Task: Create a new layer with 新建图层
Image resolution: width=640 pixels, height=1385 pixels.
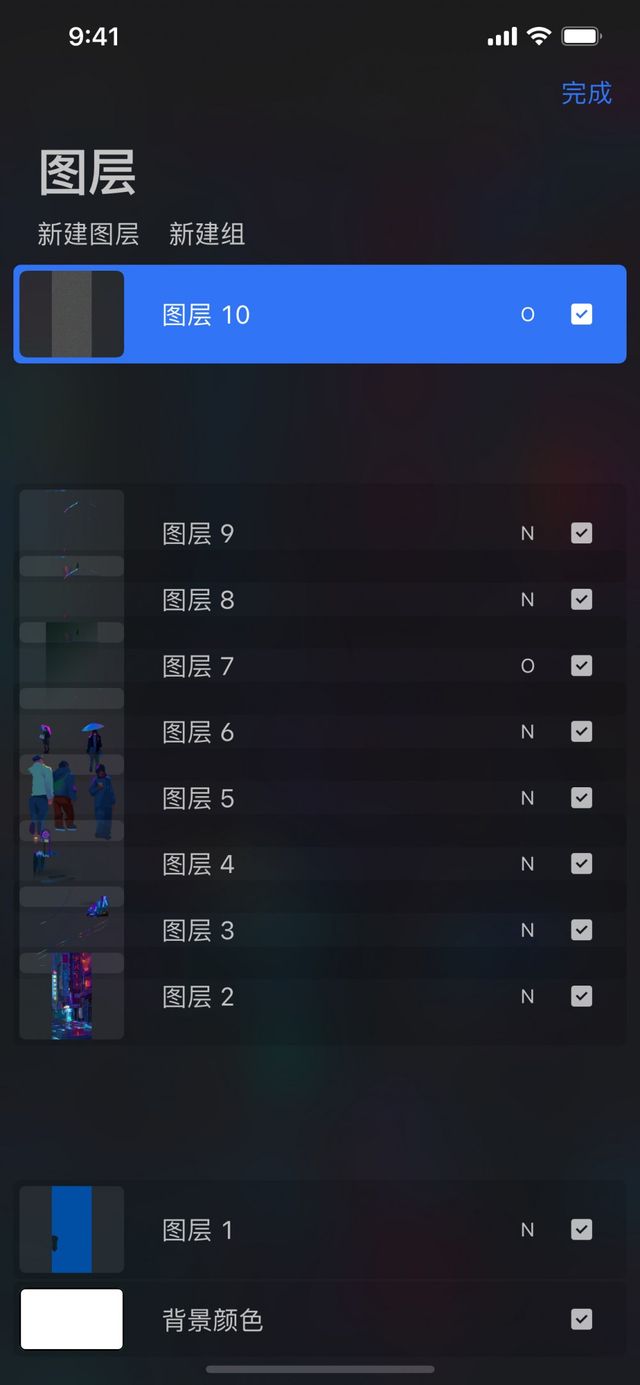Action: 88,235
